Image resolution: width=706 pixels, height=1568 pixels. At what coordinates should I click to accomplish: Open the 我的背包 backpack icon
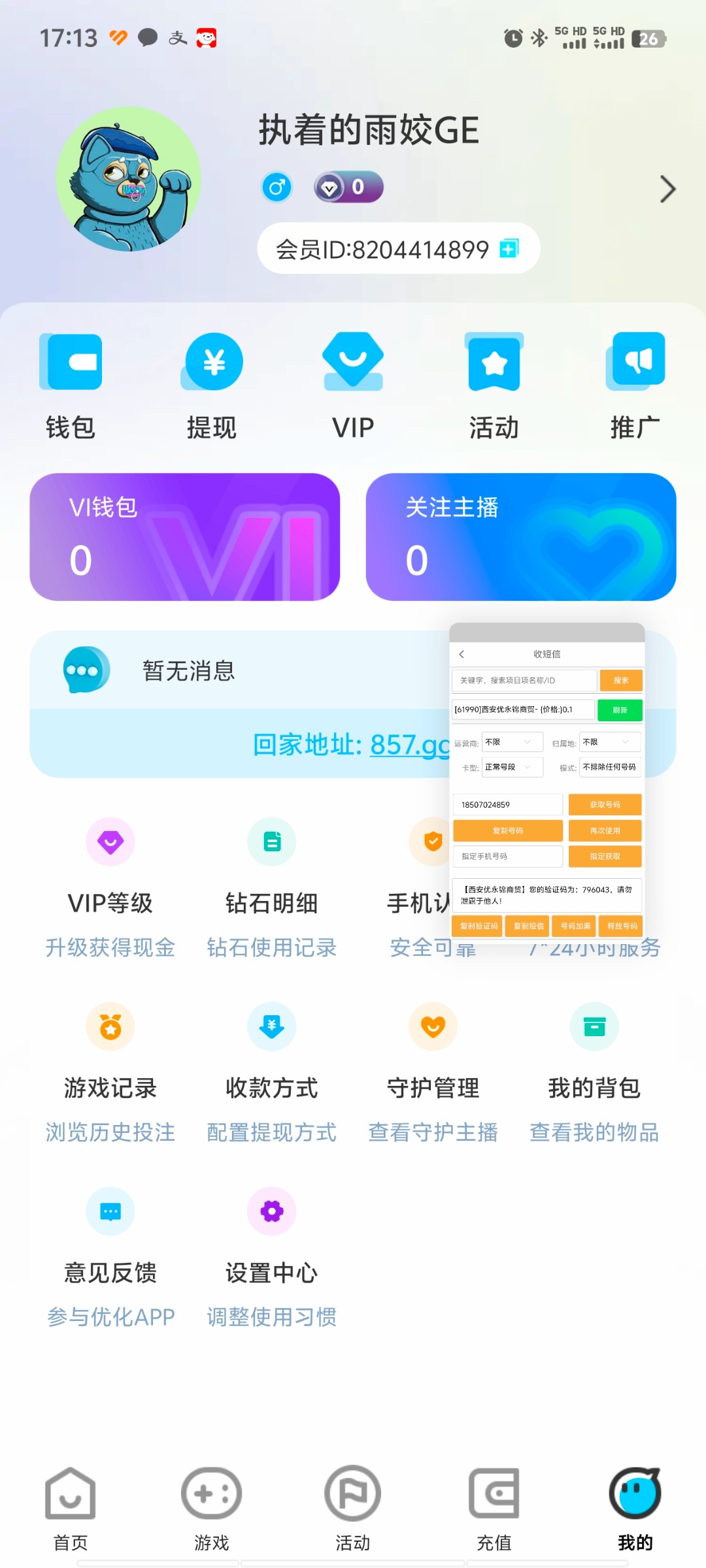[593, 1026]
